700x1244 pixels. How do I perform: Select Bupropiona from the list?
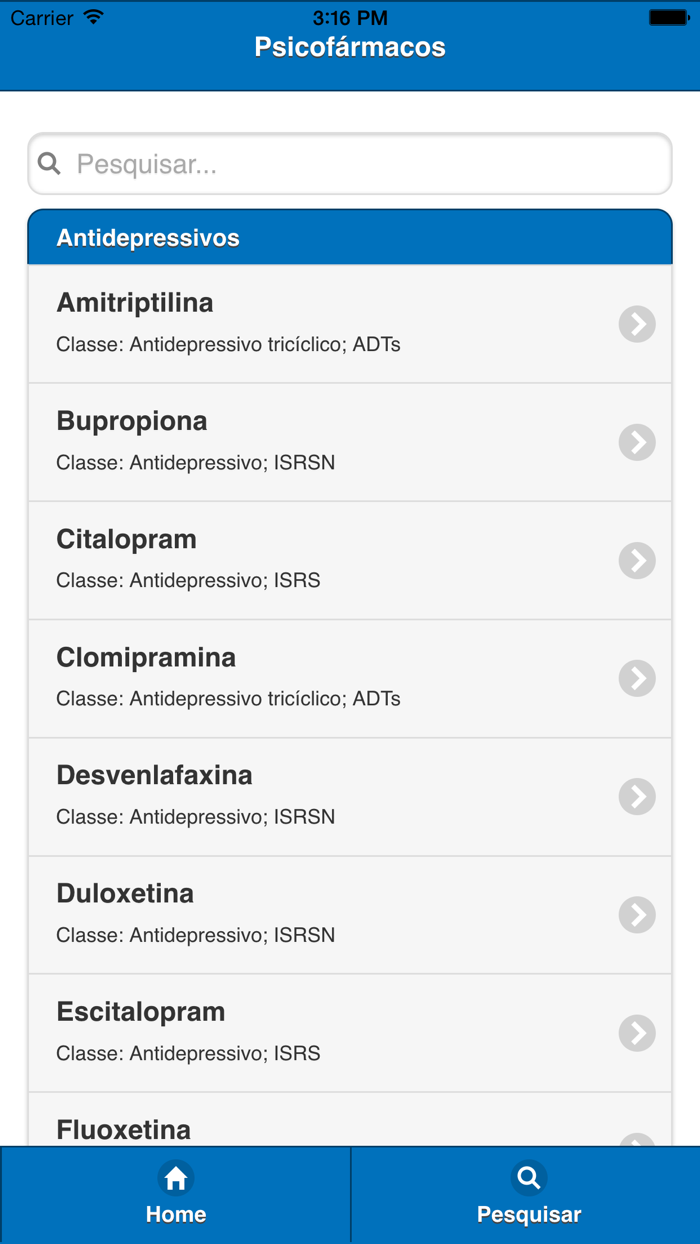(350, 441)
